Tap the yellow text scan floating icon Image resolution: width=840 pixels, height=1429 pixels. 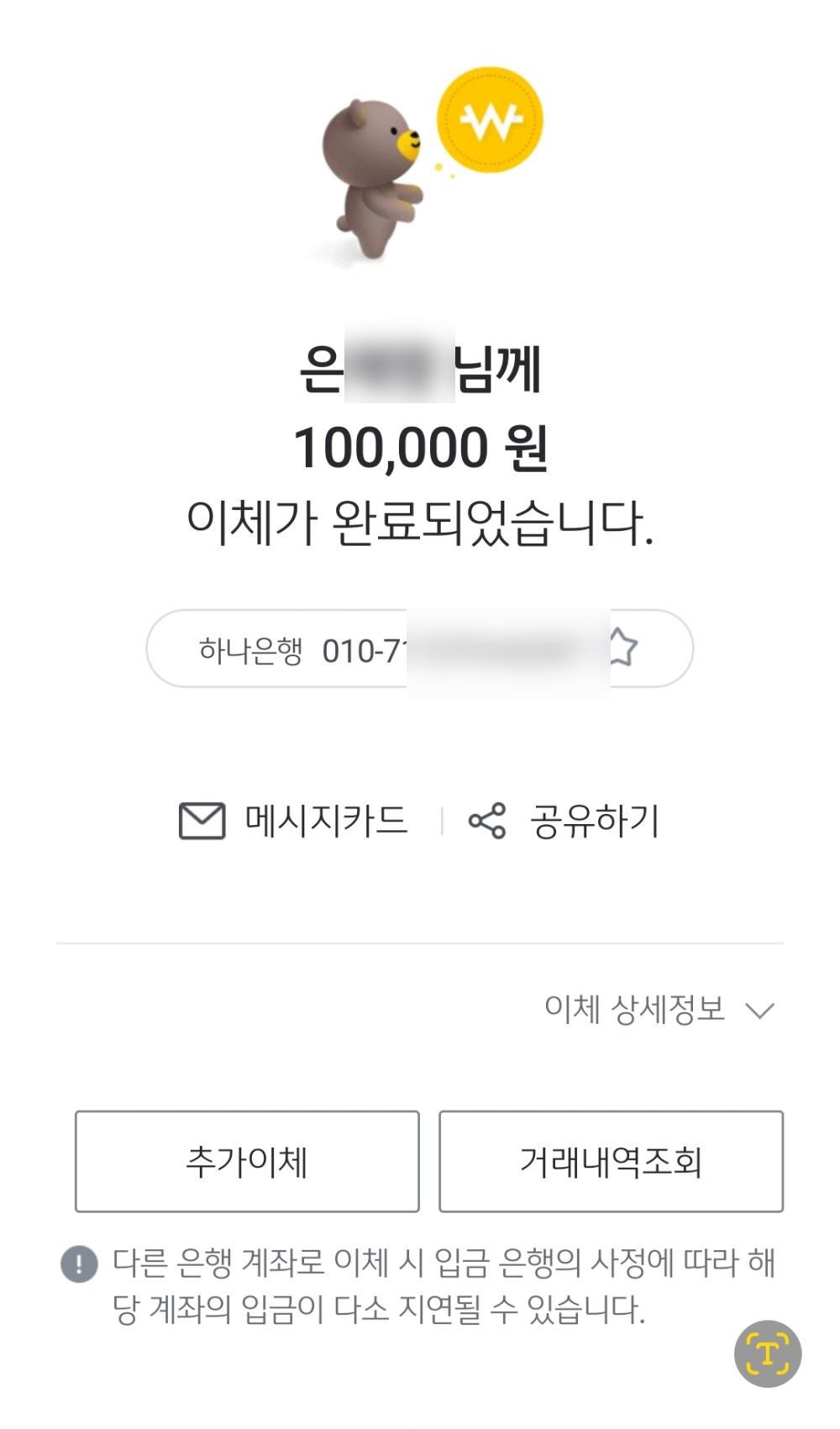coord(767,1353)
